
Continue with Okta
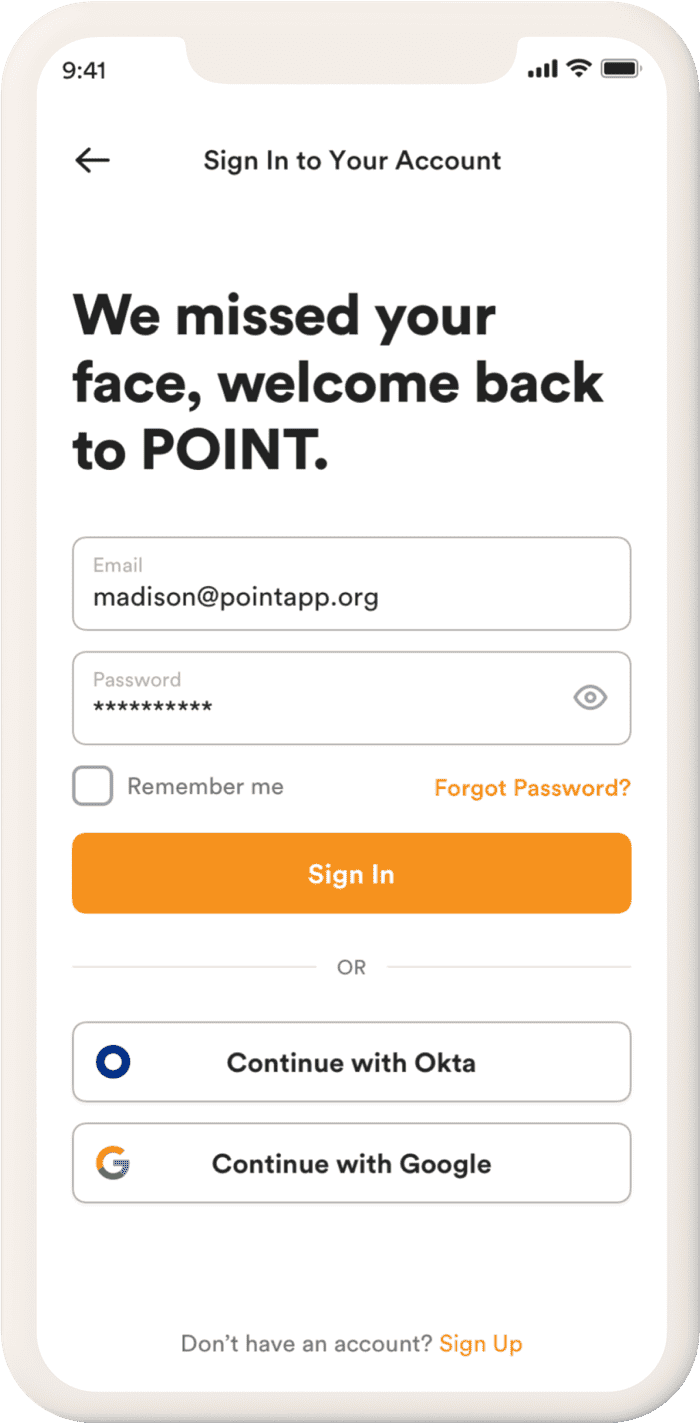coord(351,1062)
